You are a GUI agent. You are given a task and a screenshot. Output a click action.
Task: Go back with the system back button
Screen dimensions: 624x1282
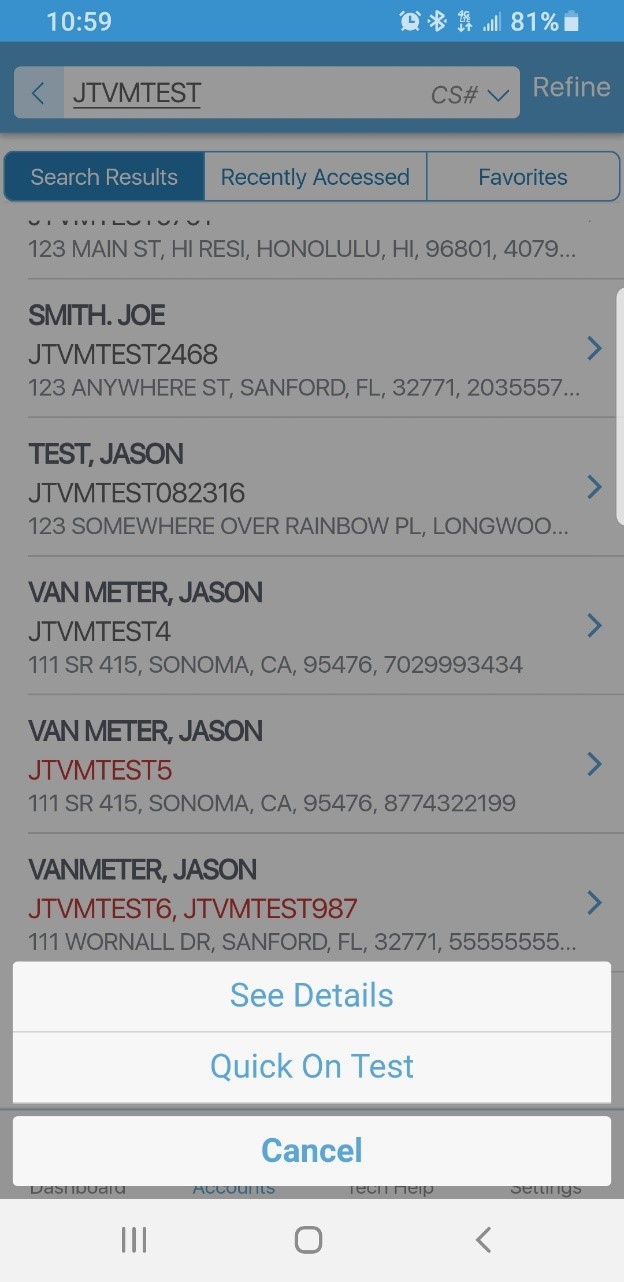(x=483, y=1240)
